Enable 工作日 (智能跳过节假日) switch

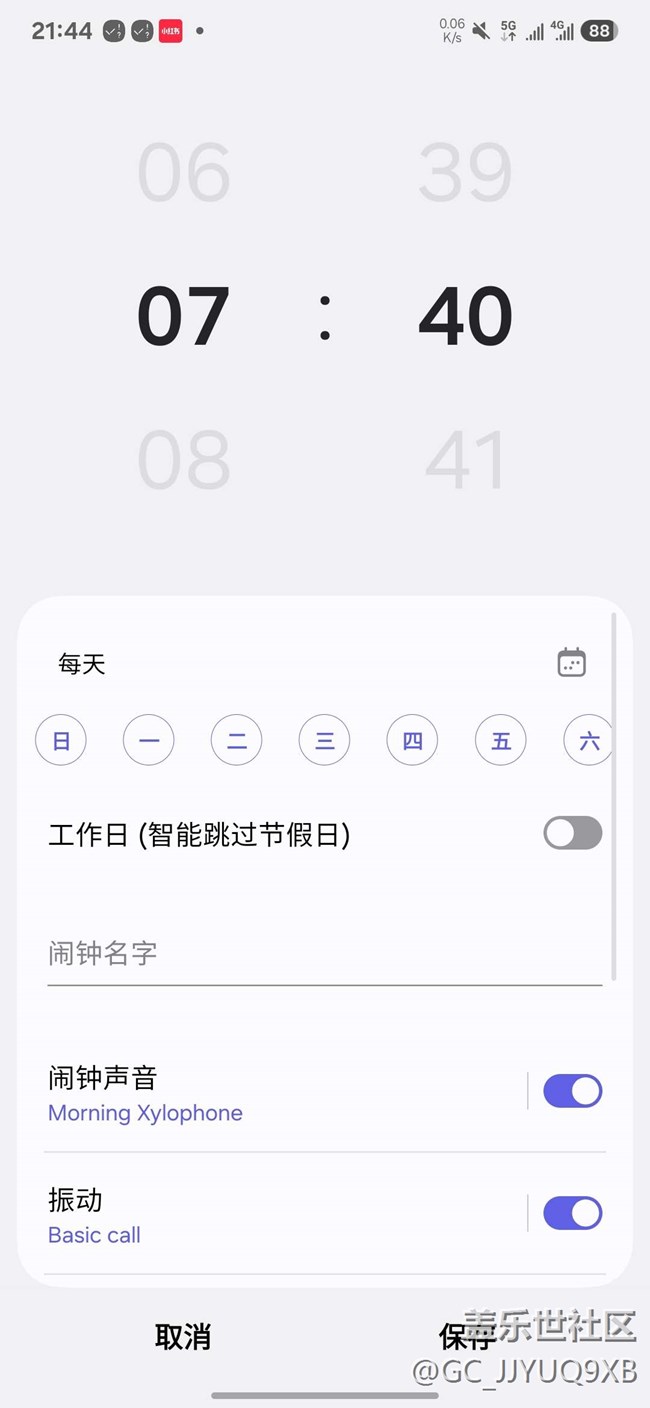(572, 833)
